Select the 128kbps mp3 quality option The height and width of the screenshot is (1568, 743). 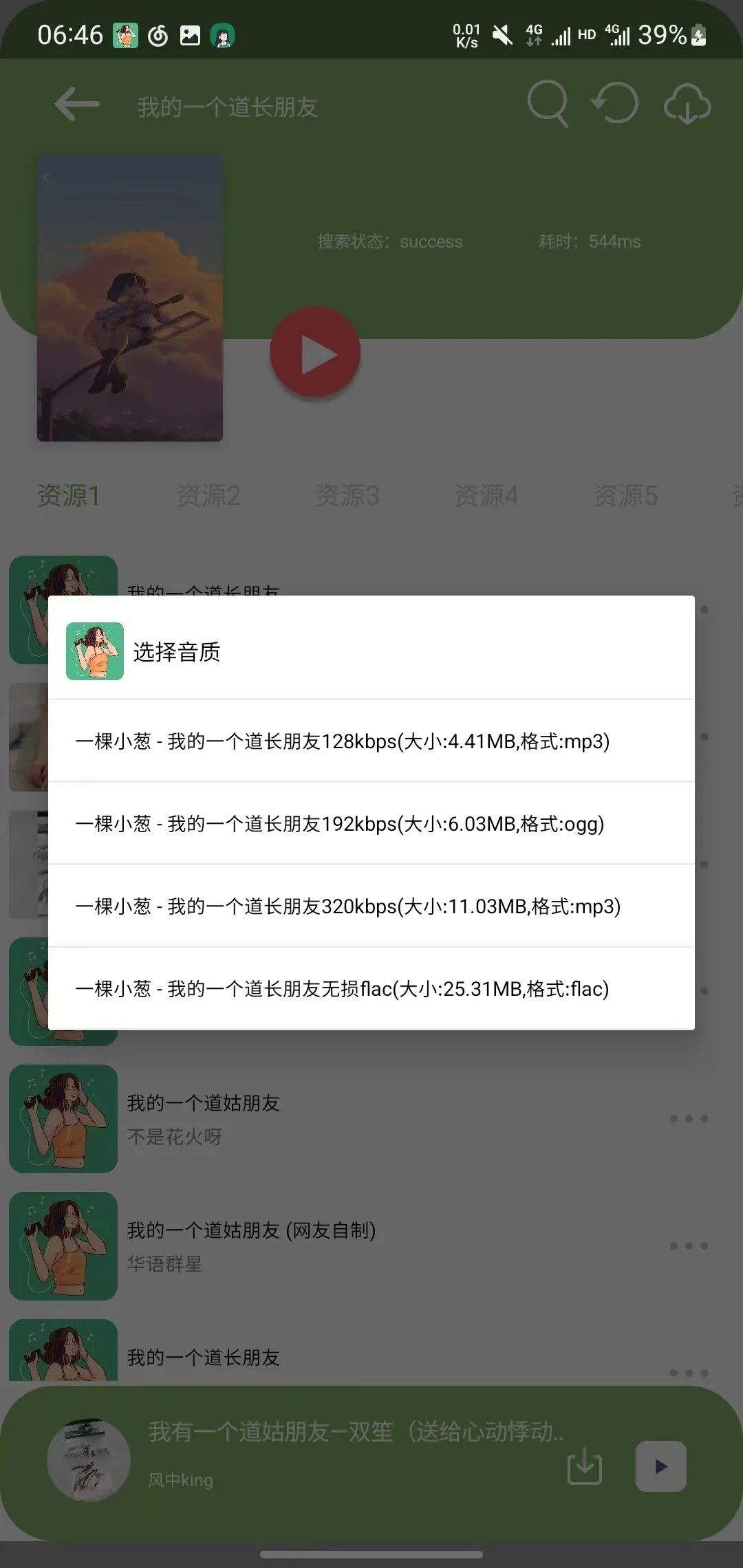tap(371, 741)
